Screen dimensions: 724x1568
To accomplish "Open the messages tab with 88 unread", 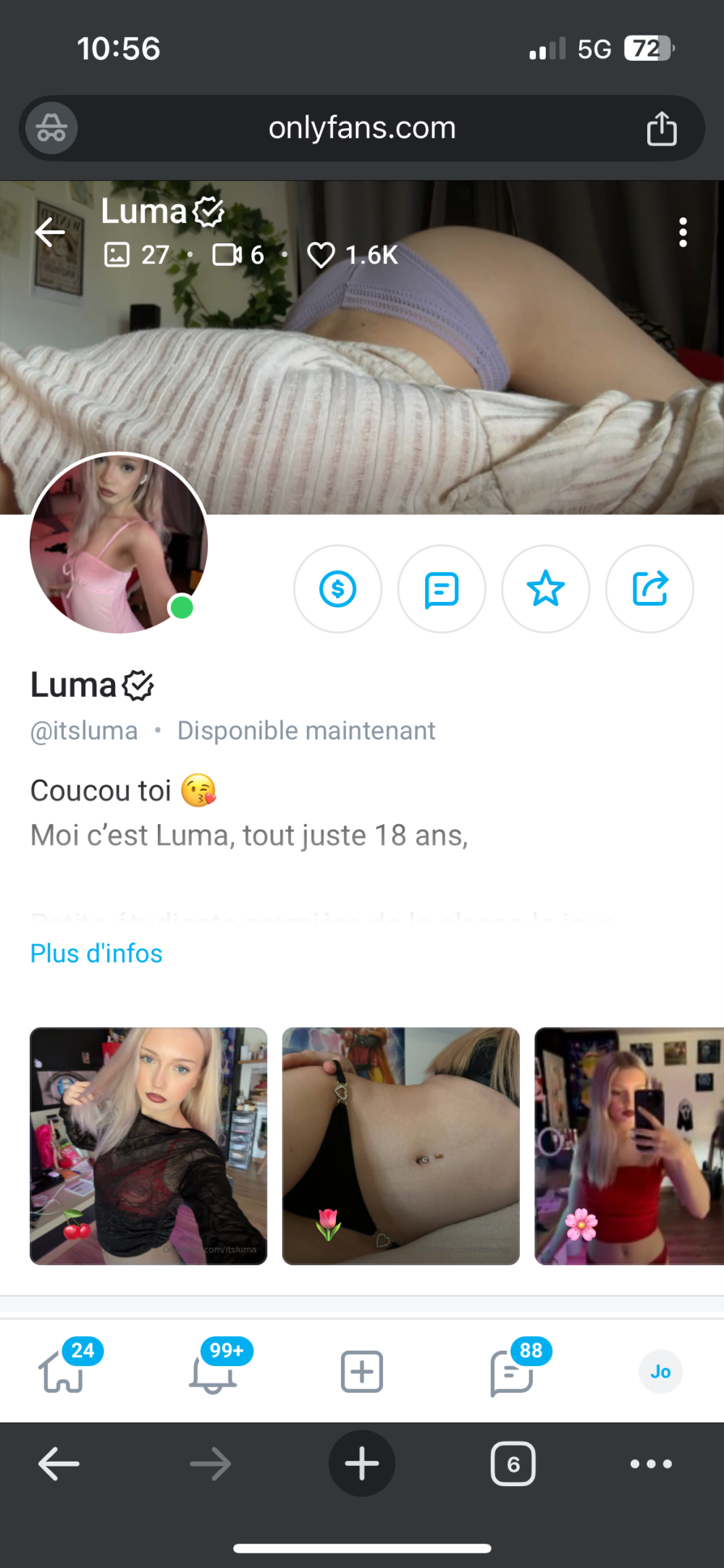I will [x=513, y=1371].
